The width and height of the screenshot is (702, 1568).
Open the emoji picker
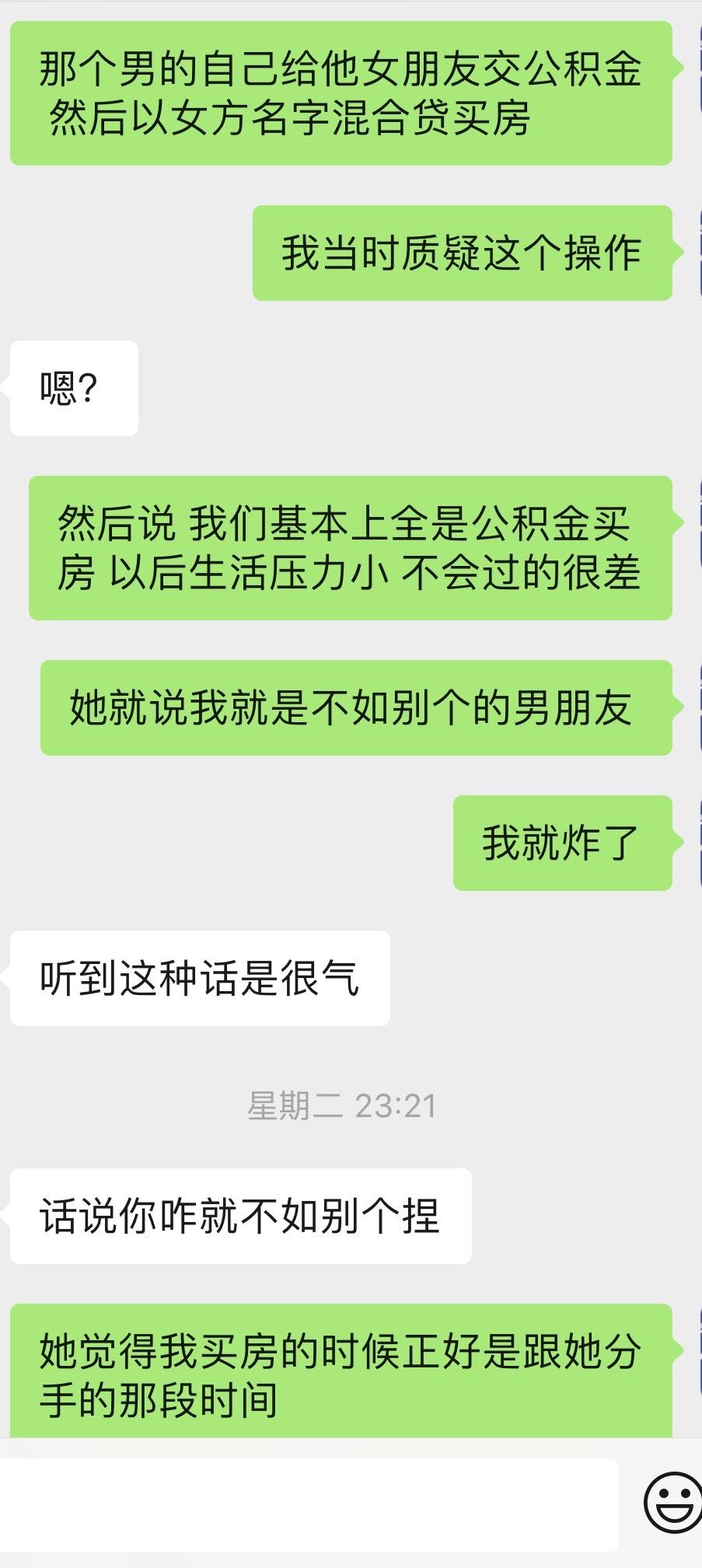pyautogui.click(x=672, y=1502)
